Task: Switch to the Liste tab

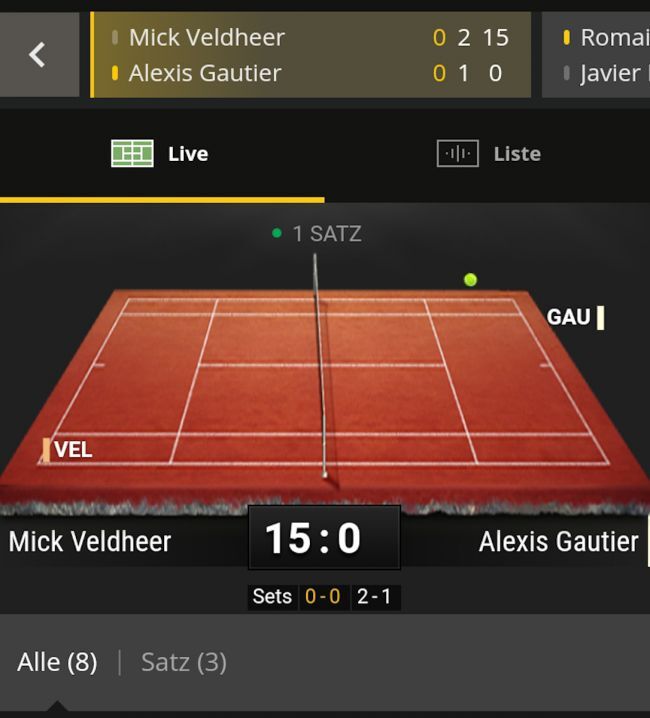Action: 488,154
